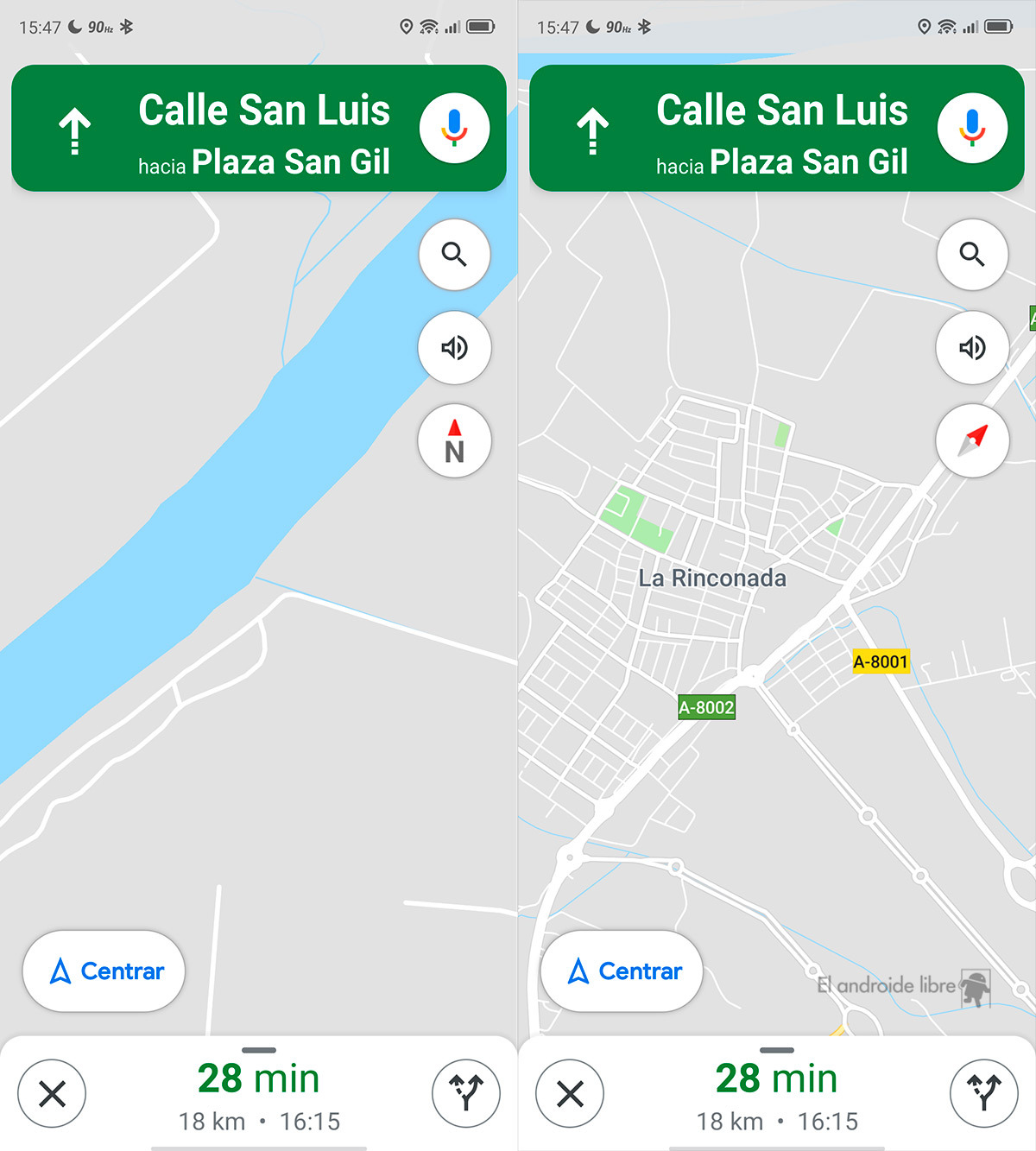Re-center the map with Centrar on the right screen

pos(622,971)
